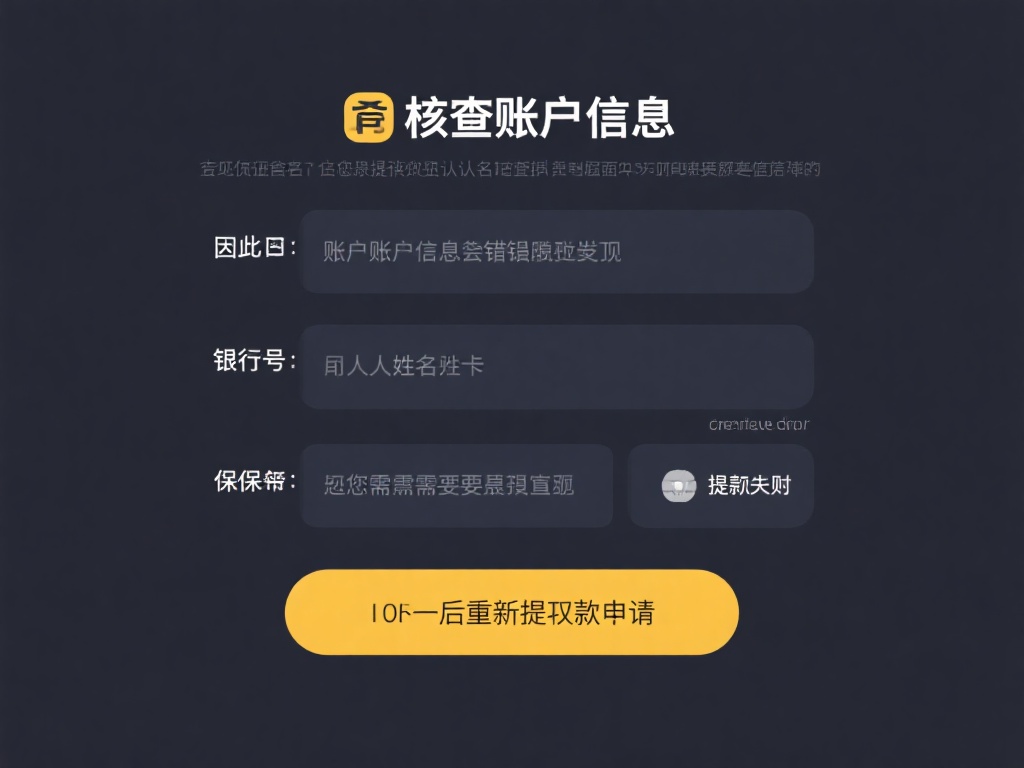Tap the 因此日 account info input field
Viewport: 1024px width, 768px height.
coord(557,251)
